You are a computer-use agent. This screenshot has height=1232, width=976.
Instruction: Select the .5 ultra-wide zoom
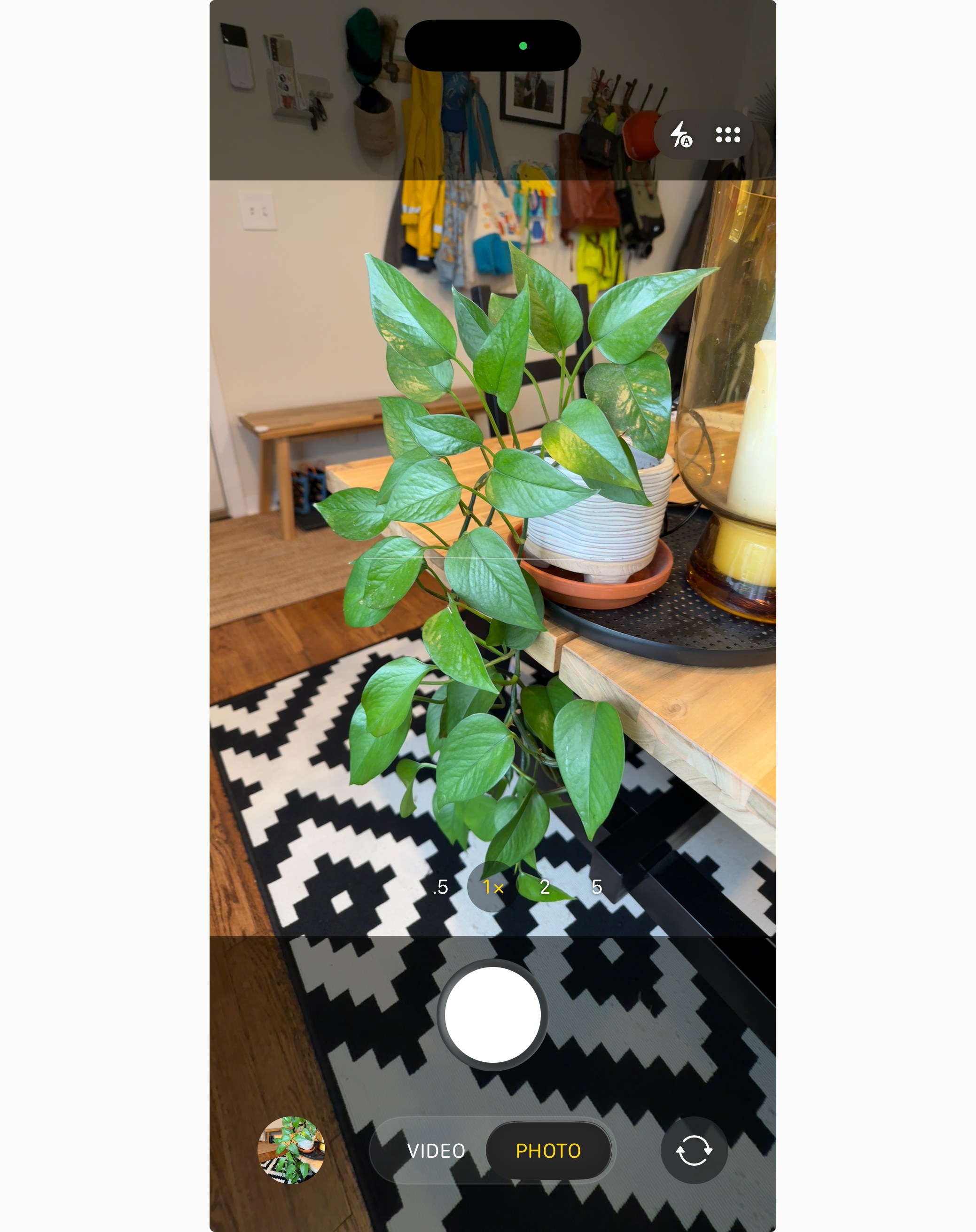(441, 887)
